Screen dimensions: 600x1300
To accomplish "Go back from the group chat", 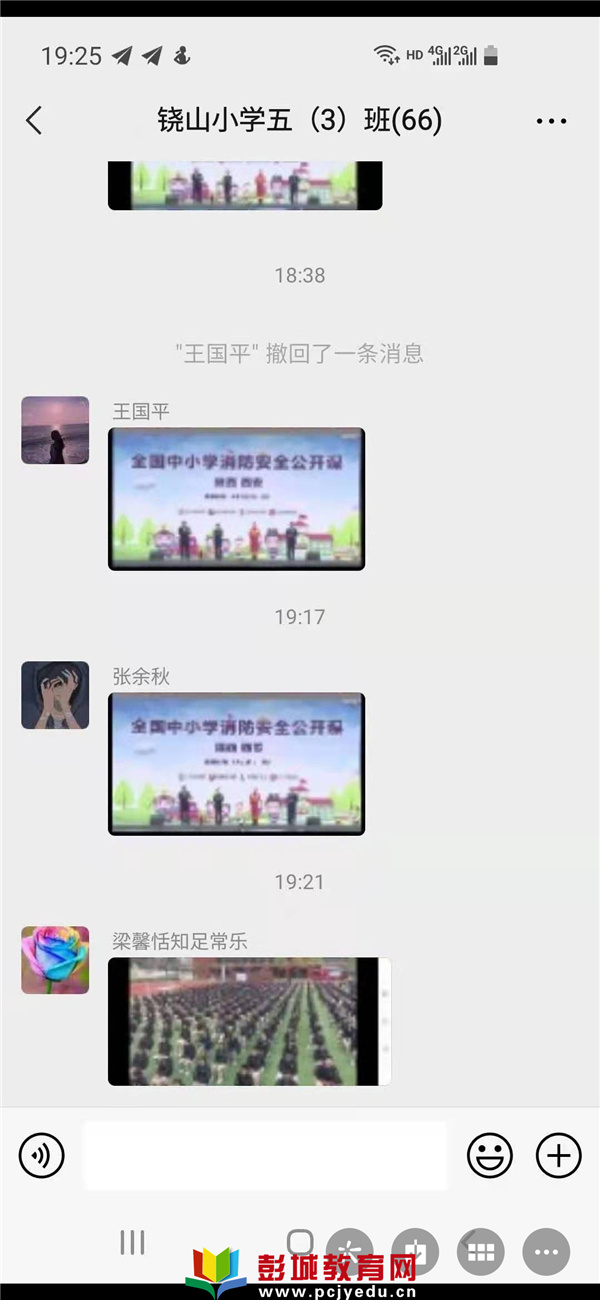I will [x=34, y=121].
